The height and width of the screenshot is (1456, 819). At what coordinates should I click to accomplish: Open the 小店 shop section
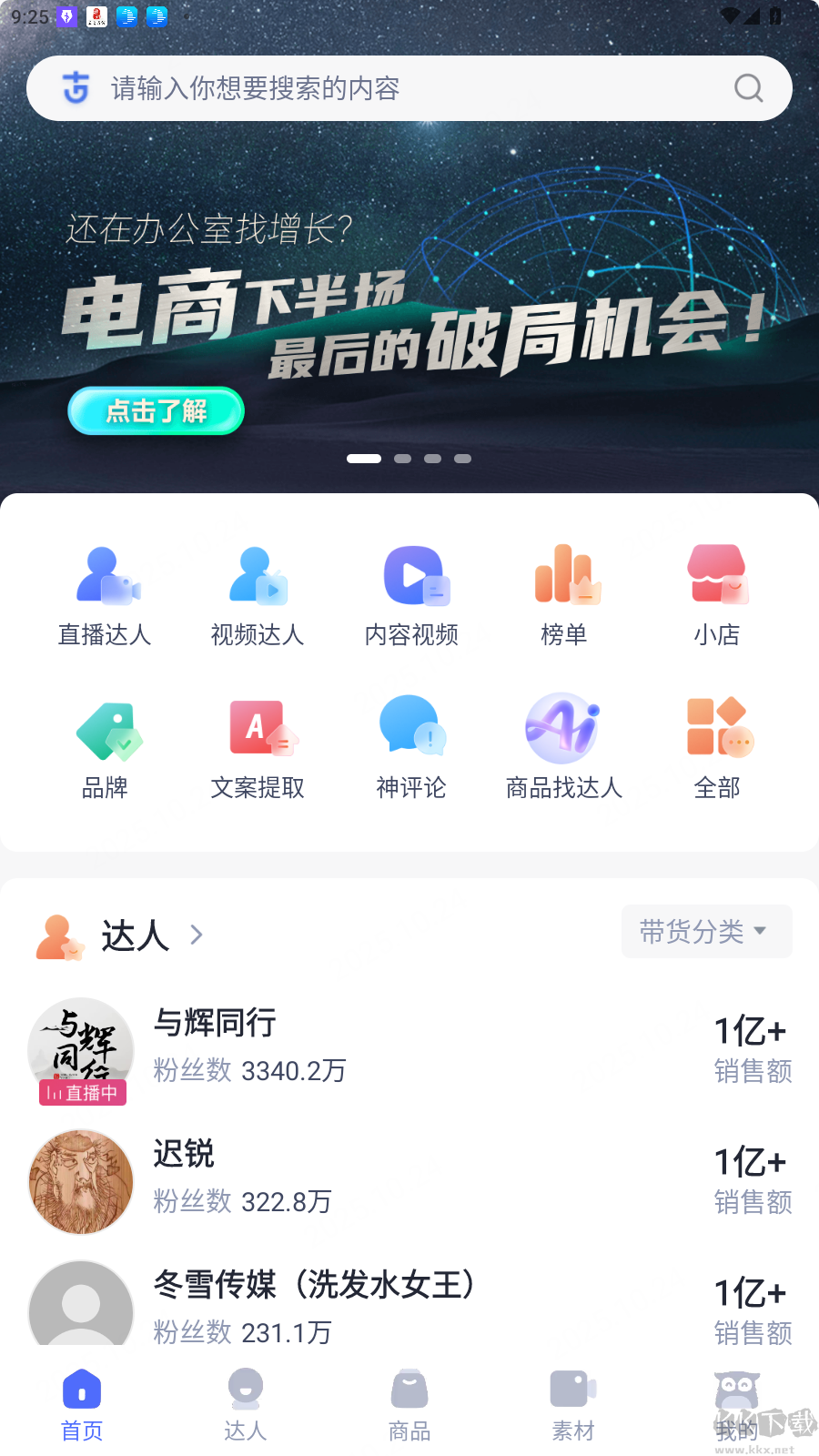[718, 591]
